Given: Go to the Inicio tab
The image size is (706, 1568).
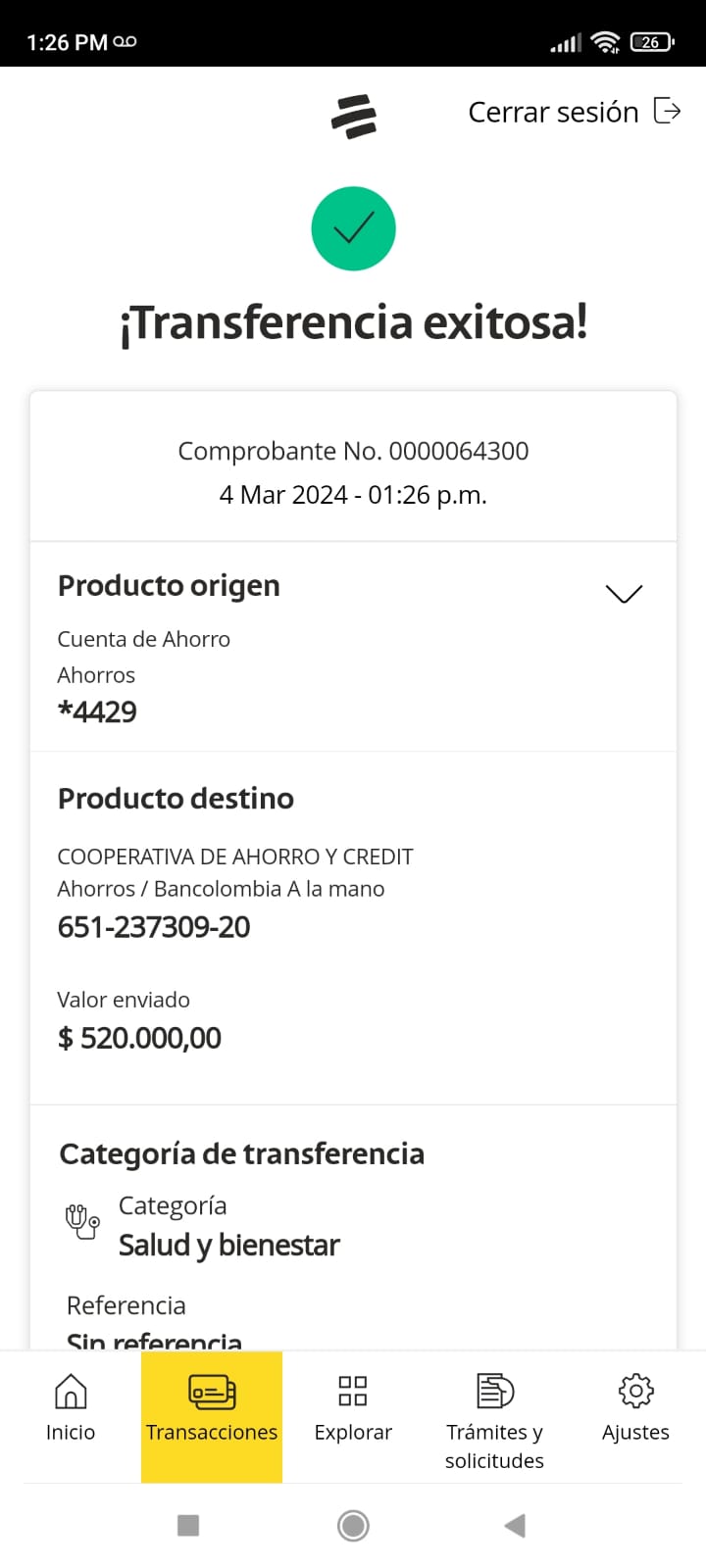Looking at the screenshot, I should point(71,1409).
